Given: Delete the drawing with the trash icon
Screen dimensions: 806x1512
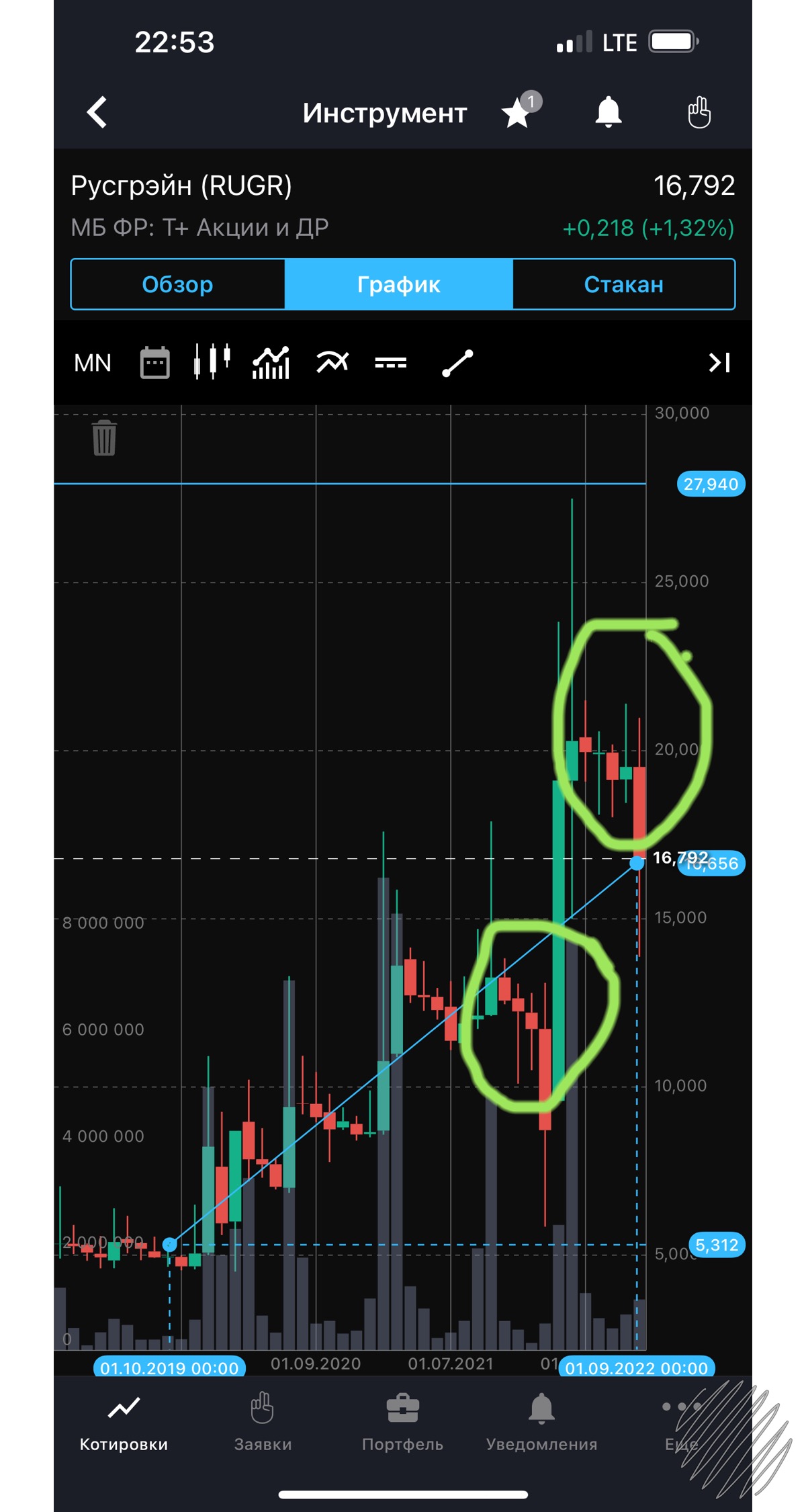Looking at the screenshot, I should (x=104, y=438).
